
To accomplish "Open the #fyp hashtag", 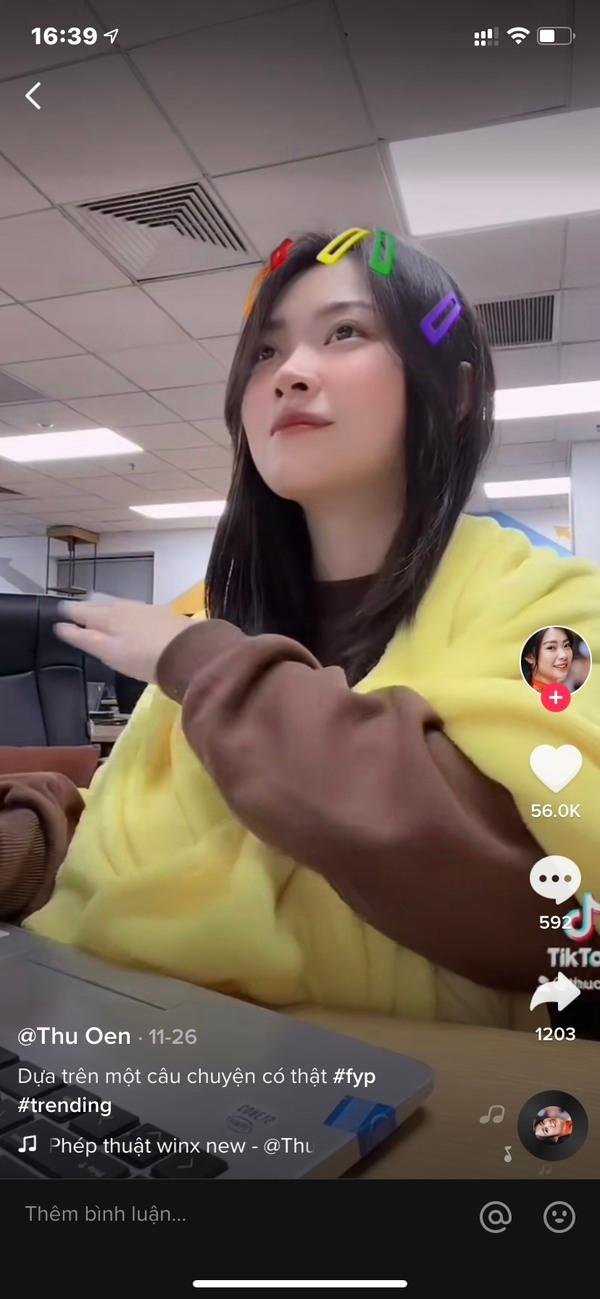I will tap(354, 1076).
